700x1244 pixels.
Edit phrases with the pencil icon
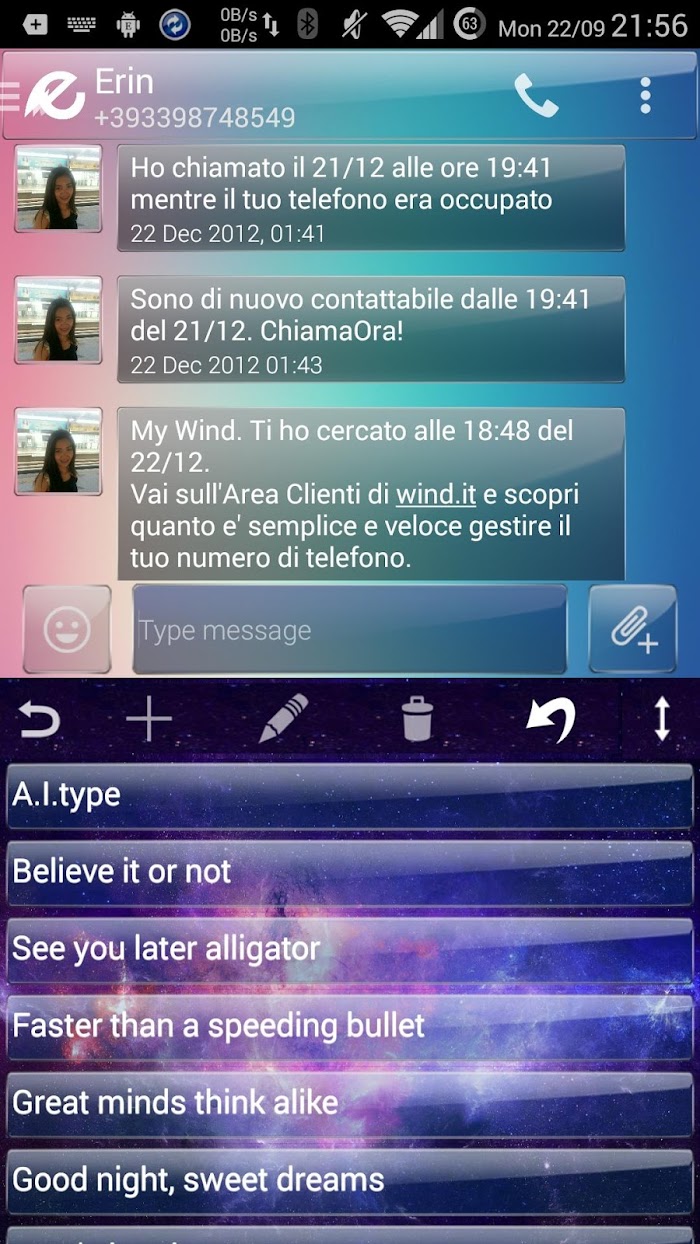click(x=284, y=719)
